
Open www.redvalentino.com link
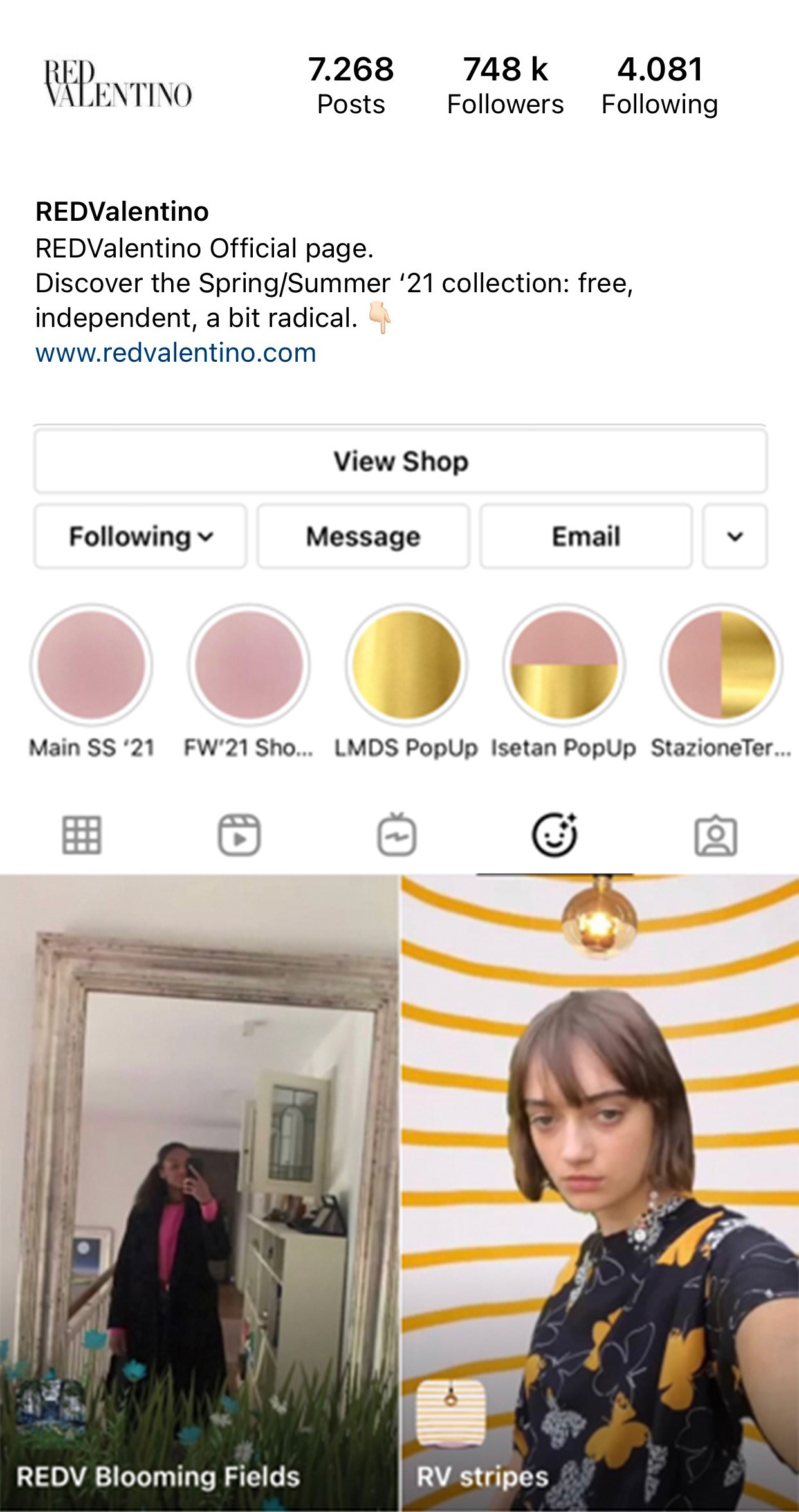click(176, 353)
